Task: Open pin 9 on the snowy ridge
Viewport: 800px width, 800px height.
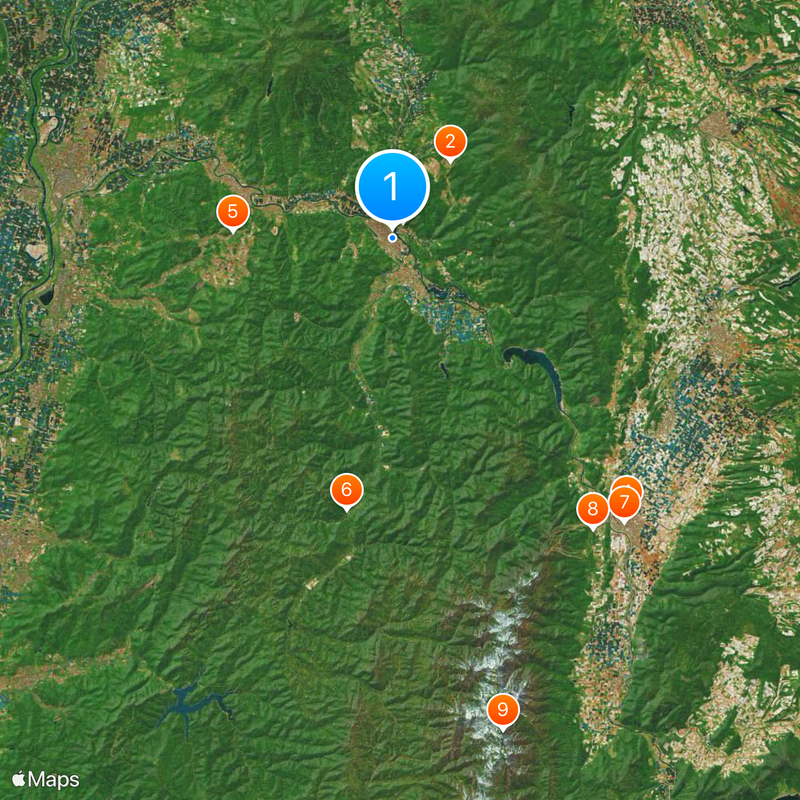Action: coord(502,710)
